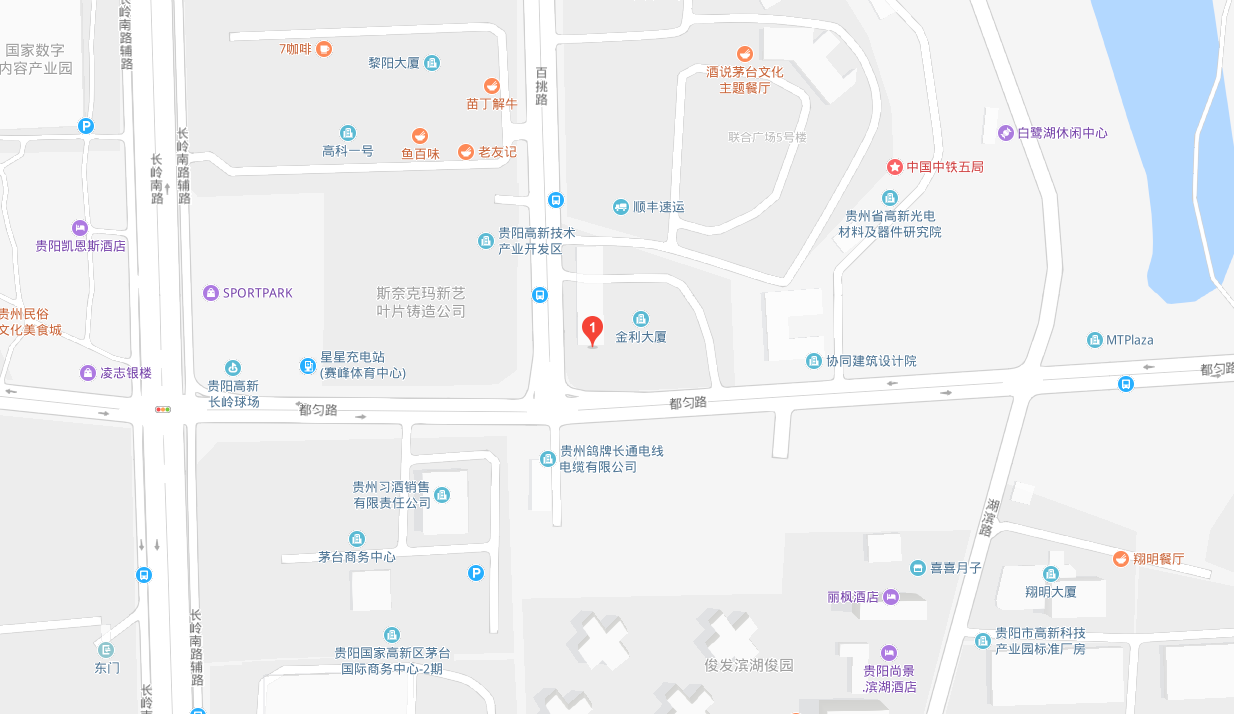Tap the 中国中铁五局 red star marker

895,167
